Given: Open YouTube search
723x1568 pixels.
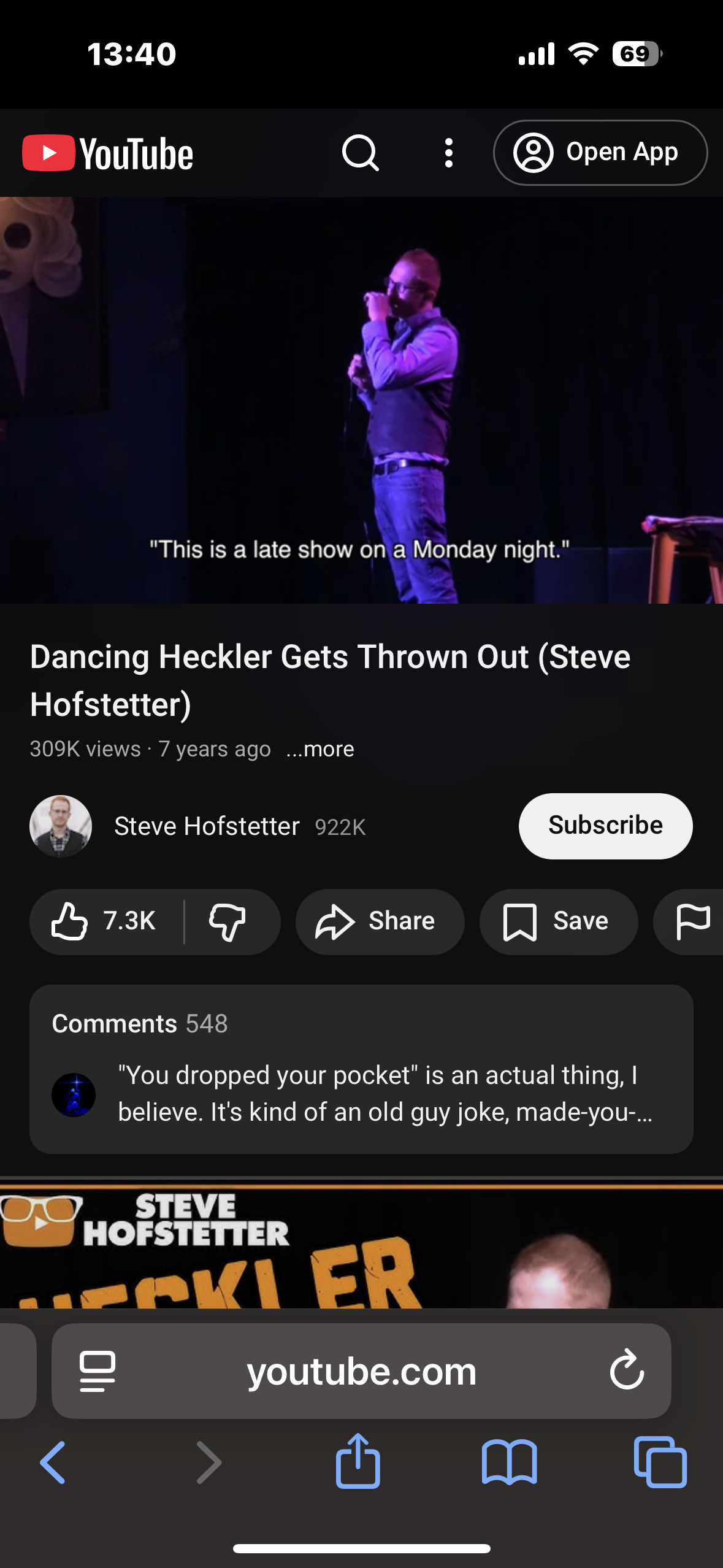Looking at the screenshot, I should (x=360, y=153).
